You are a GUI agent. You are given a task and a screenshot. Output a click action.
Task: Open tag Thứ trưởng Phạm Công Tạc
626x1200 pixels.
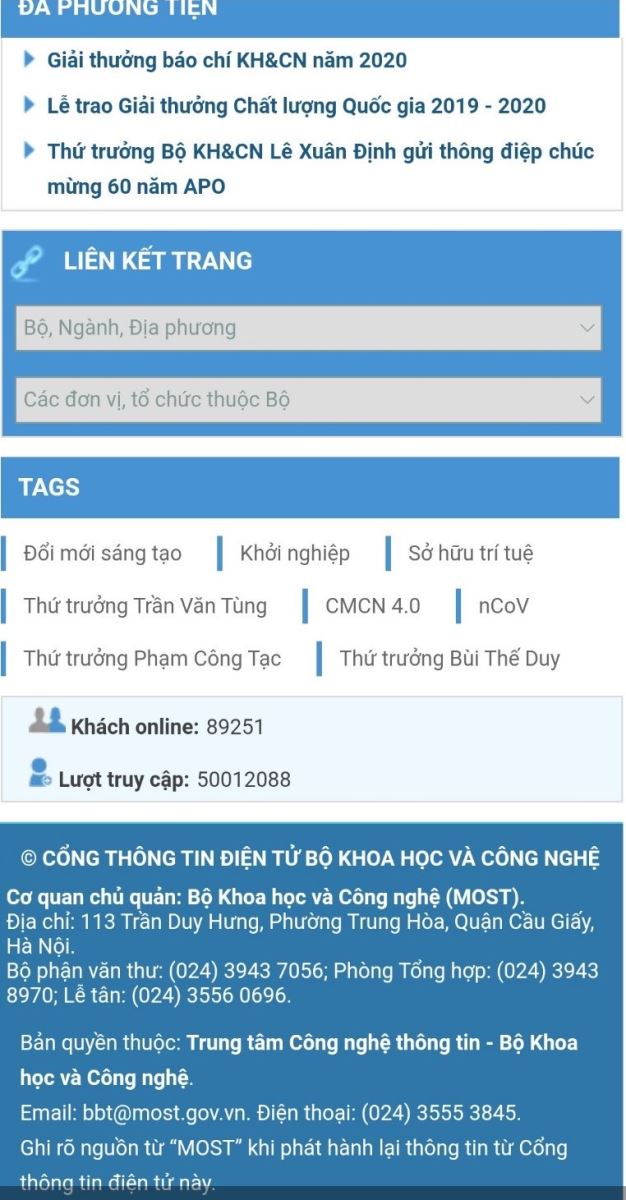pyautogui.click(x=152, y=659)
